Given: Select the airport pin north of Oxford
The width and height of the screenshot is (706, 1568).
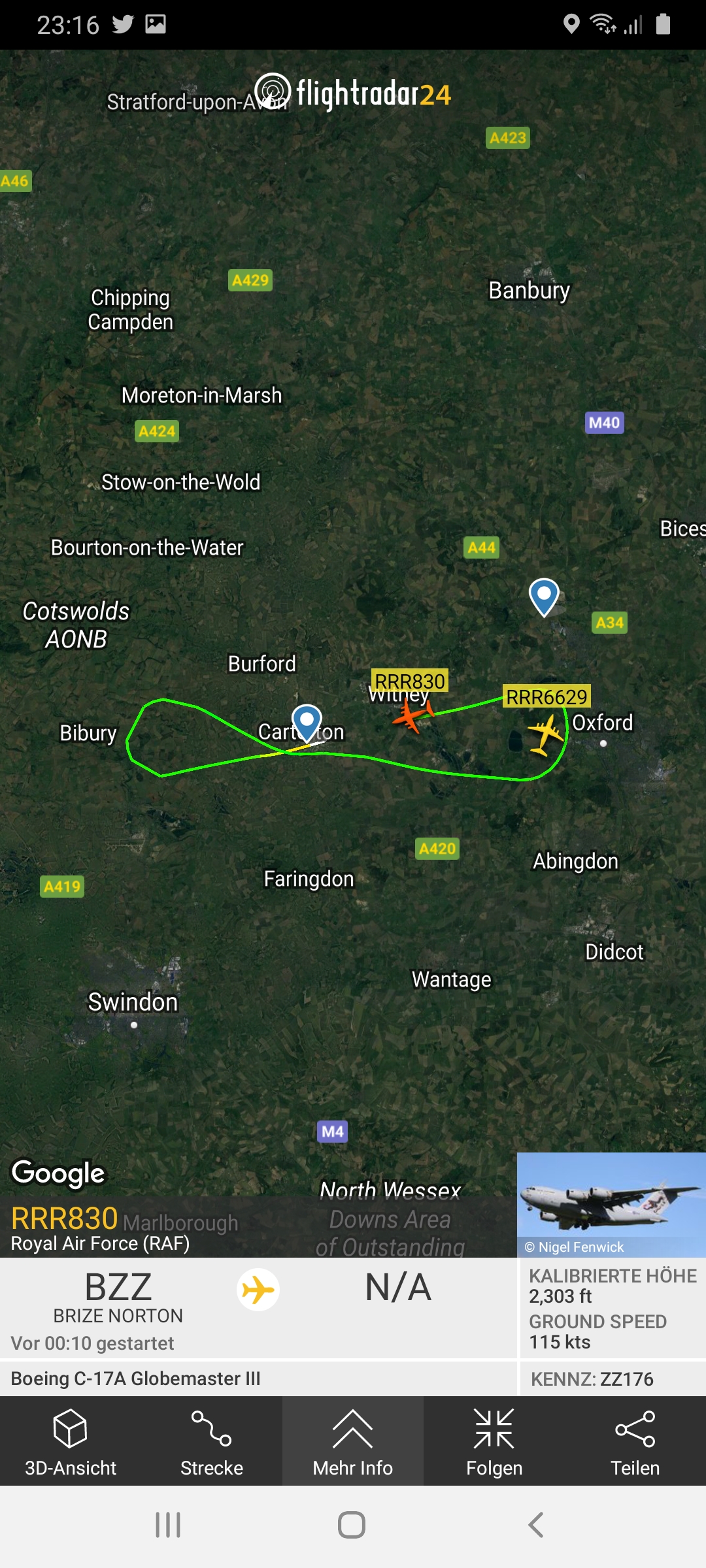Looking at the screenshot, I should tap(544, 595).
